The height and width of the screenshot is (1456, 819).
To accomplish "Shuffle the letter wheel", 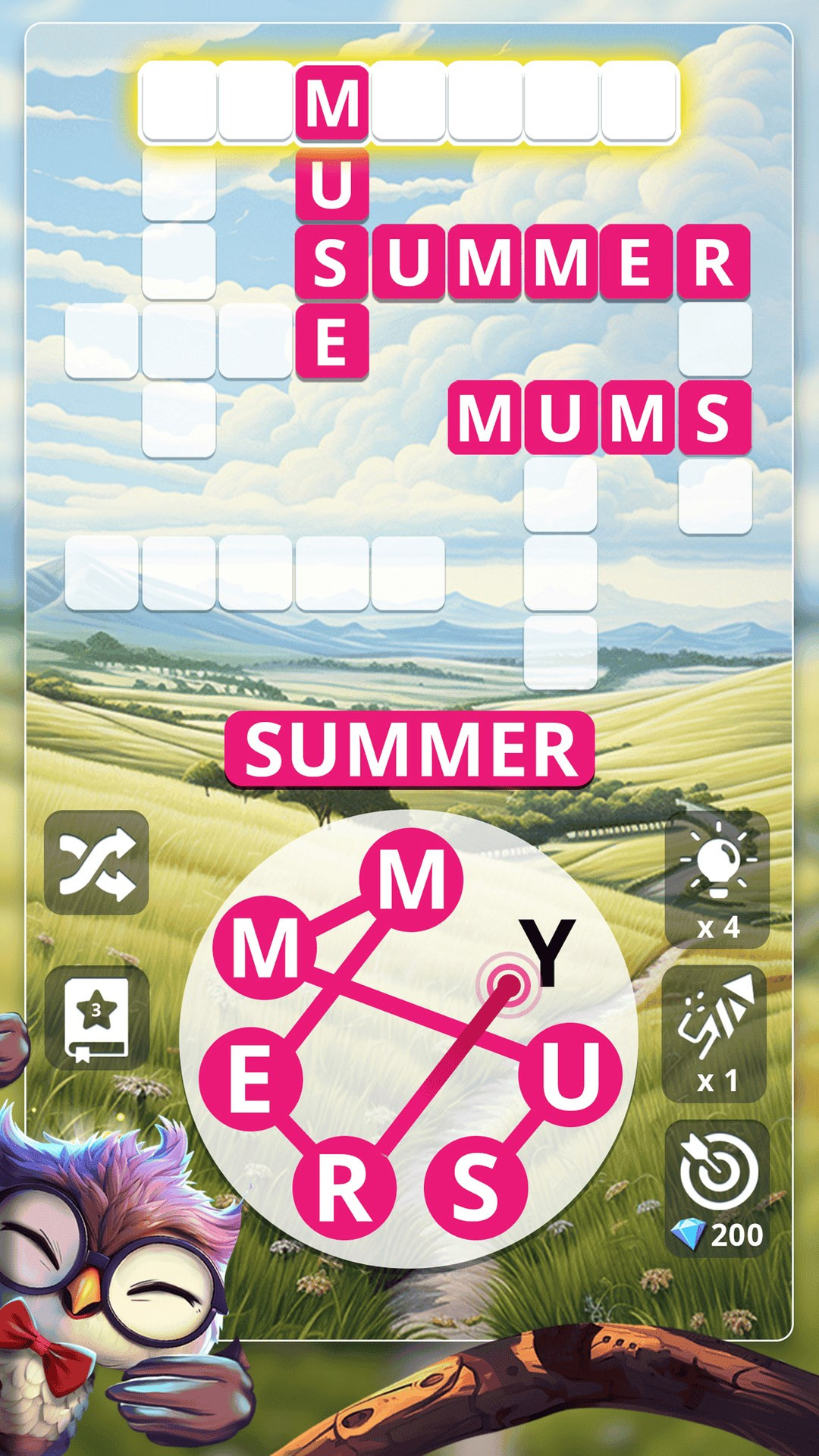I will (x=96, y=862).
